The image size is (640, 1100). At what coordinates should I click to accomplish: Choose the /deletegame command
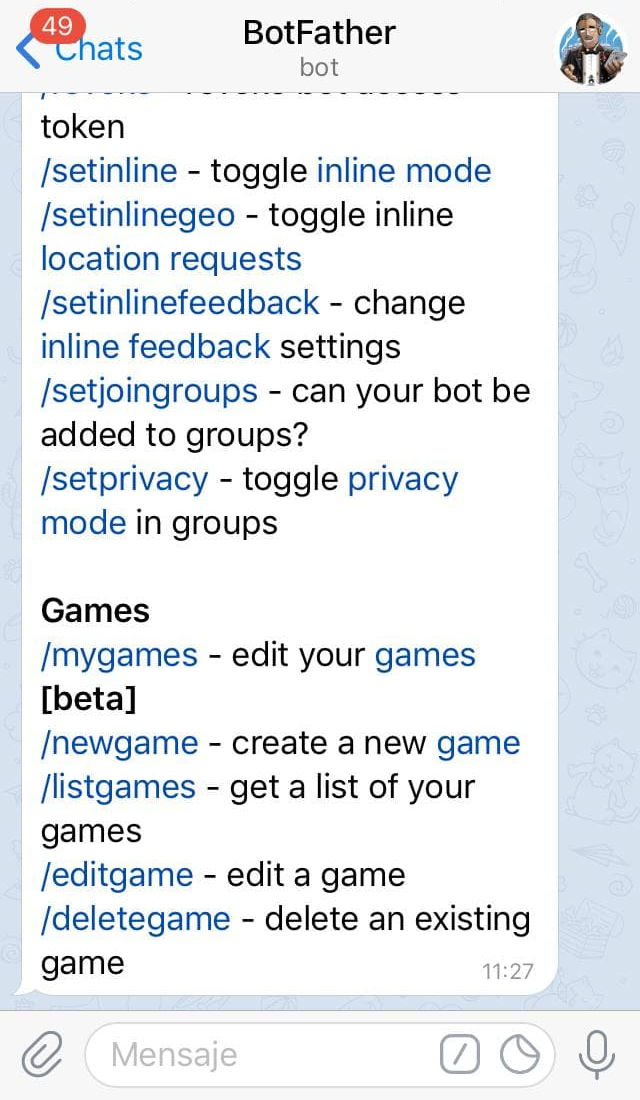click(x=135, y=919)
